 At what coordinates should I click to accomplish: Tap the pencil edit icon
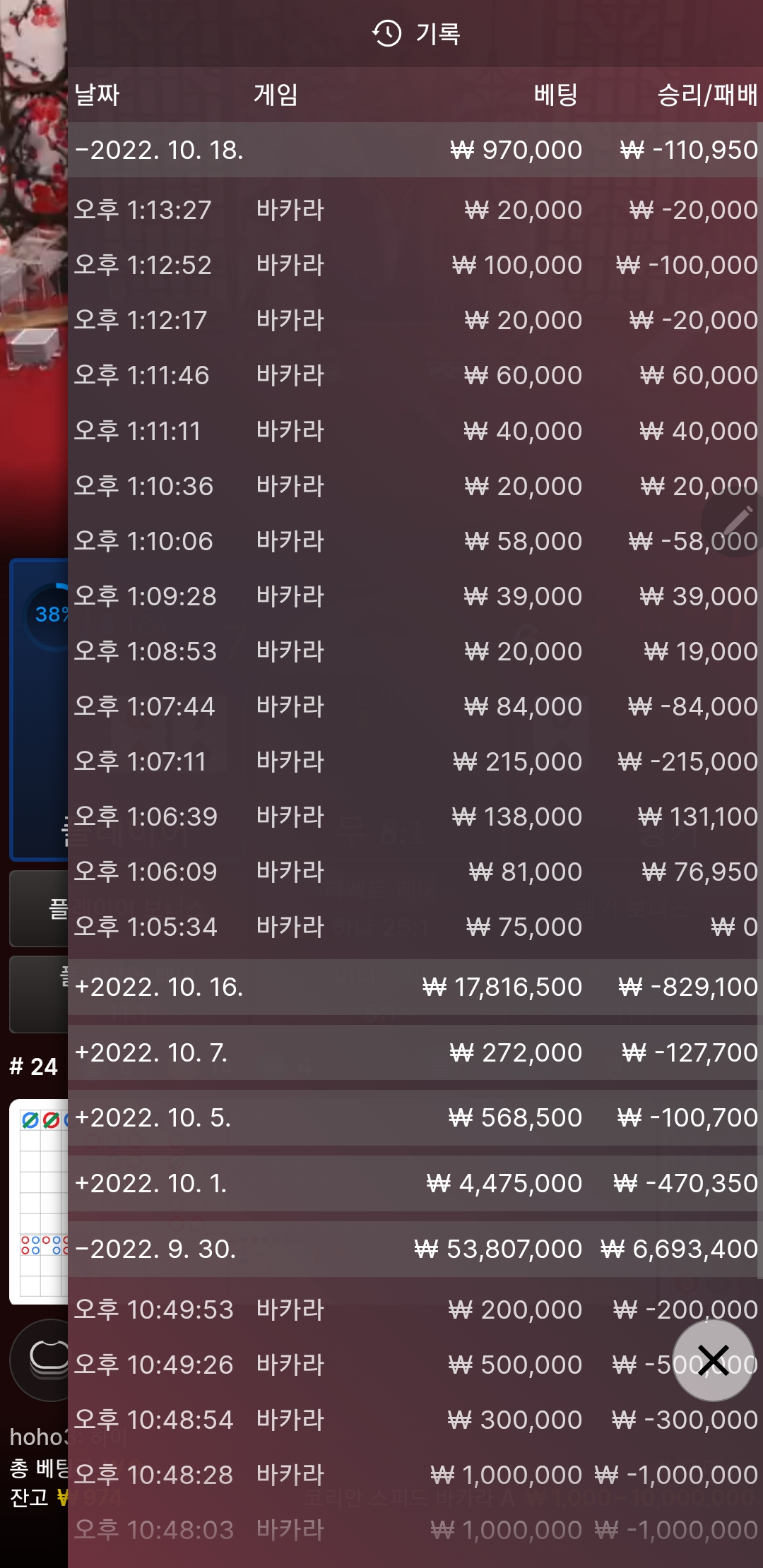pyautogui.click(x=736, y=521)
